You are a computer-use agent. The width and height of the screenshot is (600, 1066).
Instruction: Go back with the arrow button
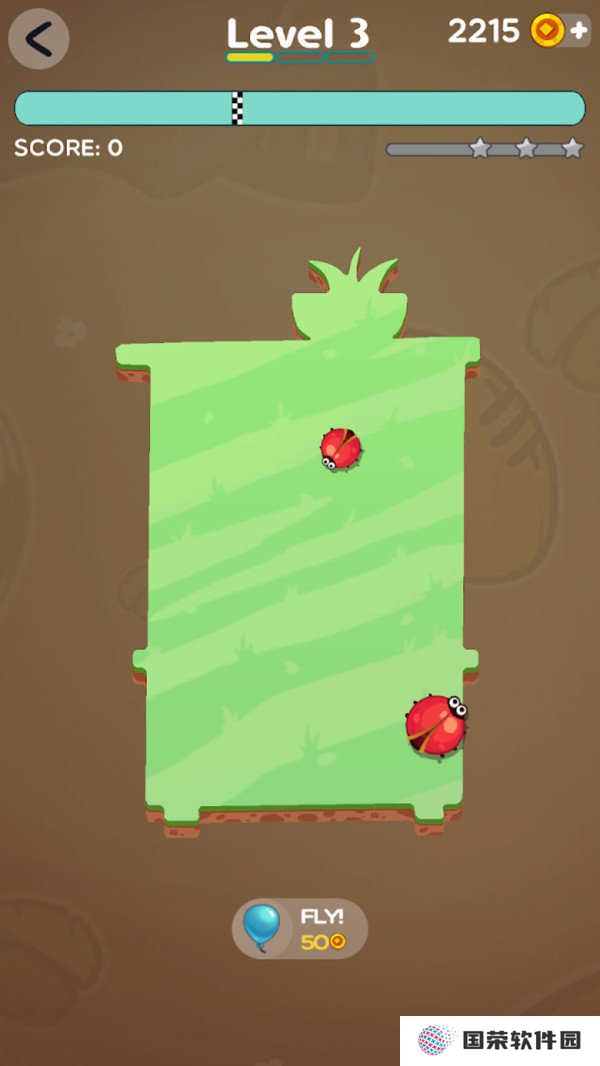39,39
